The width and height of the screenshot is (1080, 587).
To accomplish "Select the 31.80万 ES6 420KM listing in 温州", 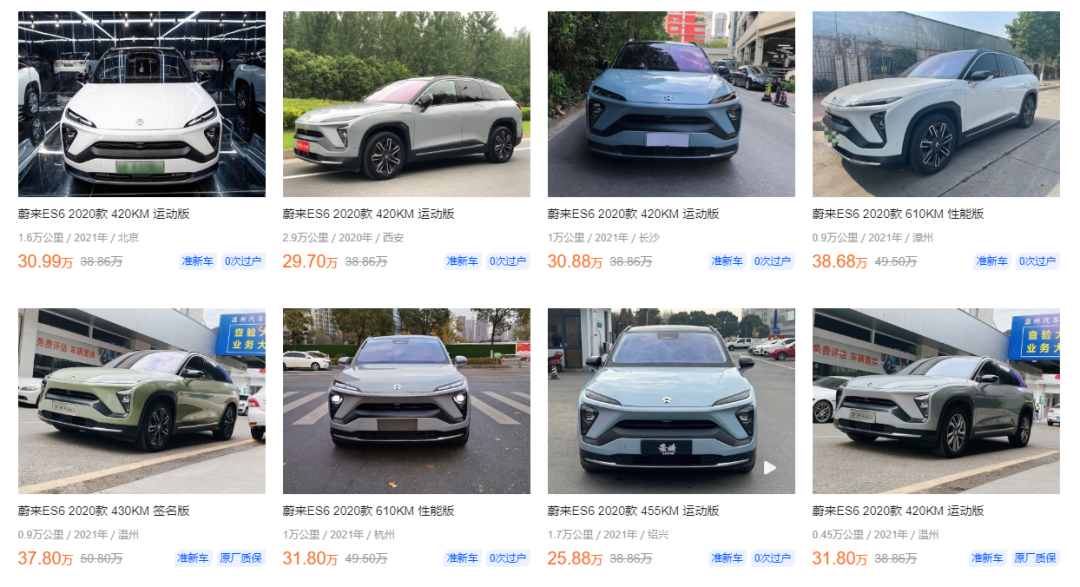I will click(x=935, y=400).
